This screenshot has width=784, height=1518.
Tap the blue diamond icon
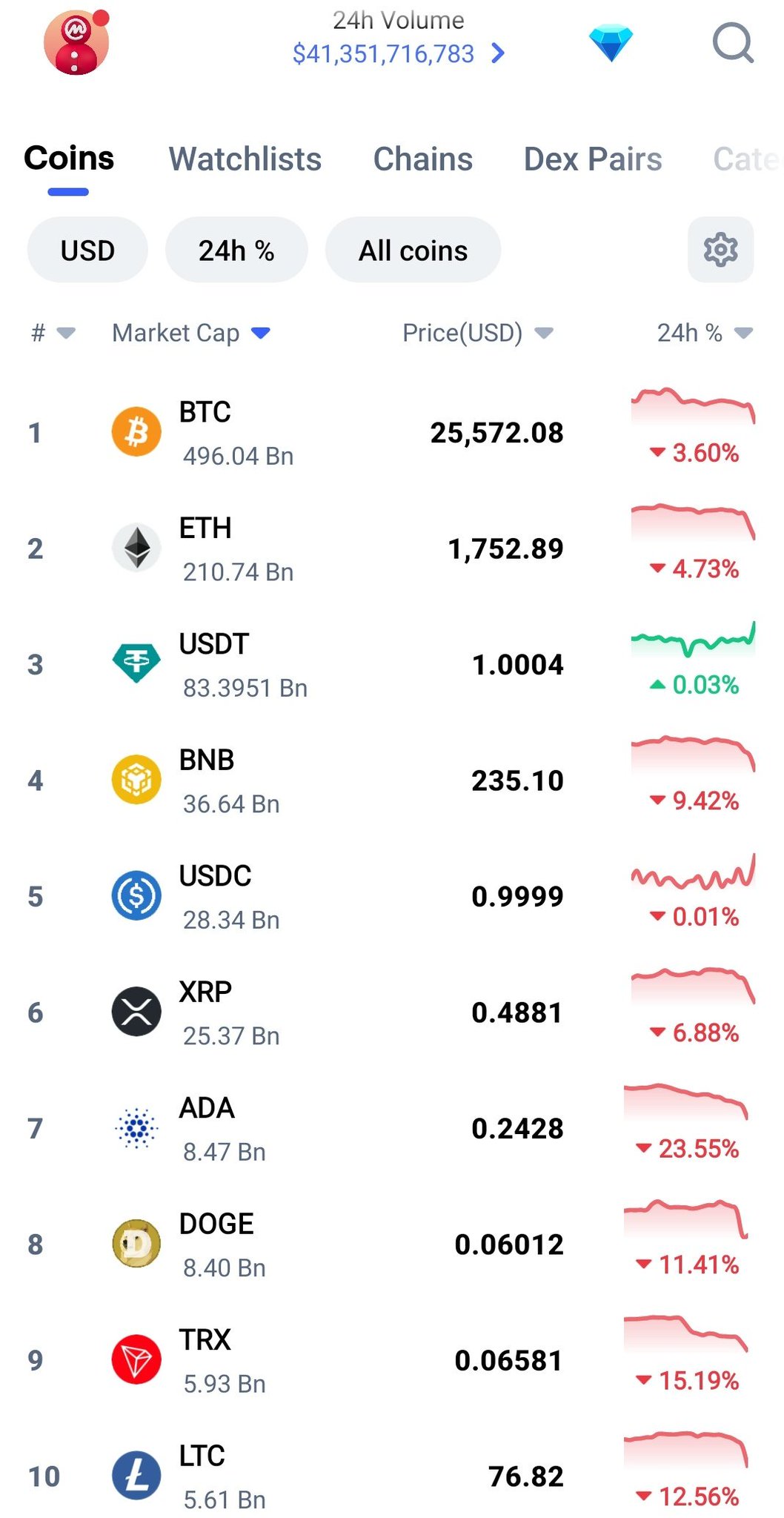pyautogui.click(x=611, y=43)
